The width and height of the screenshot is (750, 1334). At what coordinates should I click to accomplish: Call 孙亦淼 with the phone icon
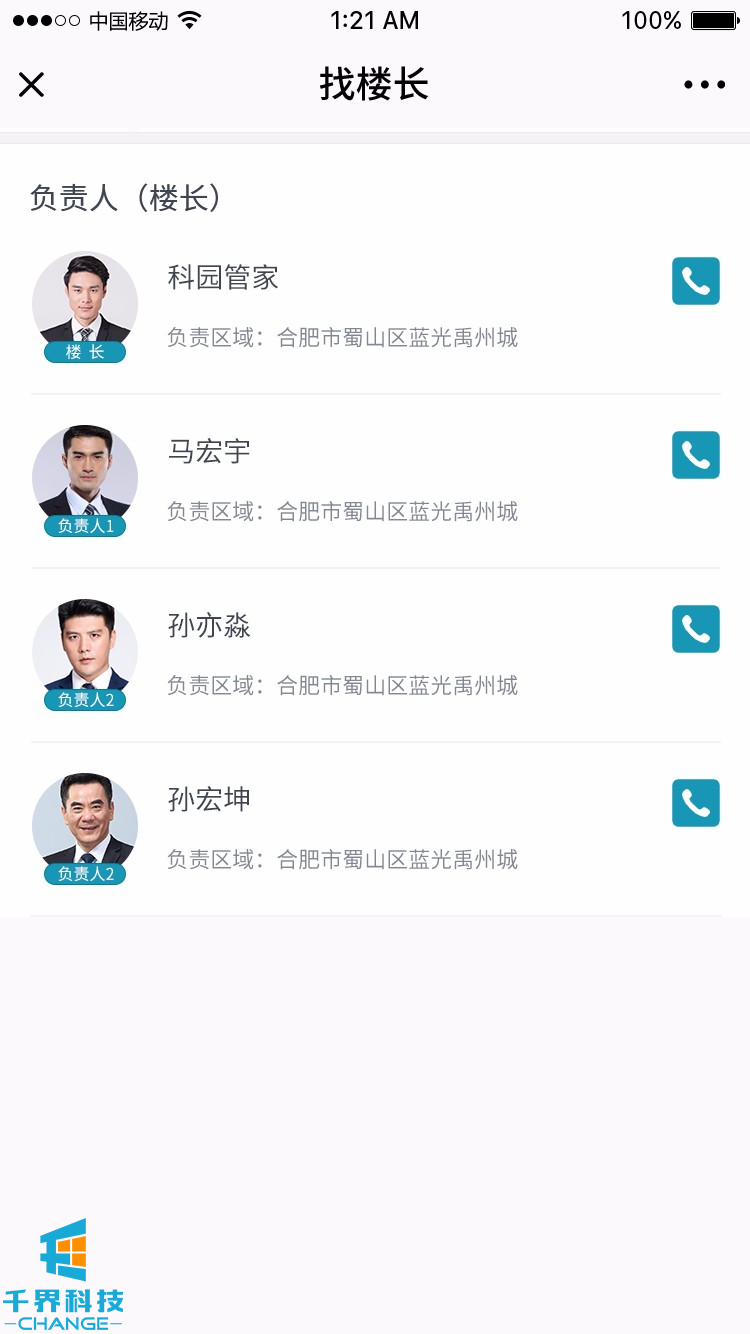[696, 629]
